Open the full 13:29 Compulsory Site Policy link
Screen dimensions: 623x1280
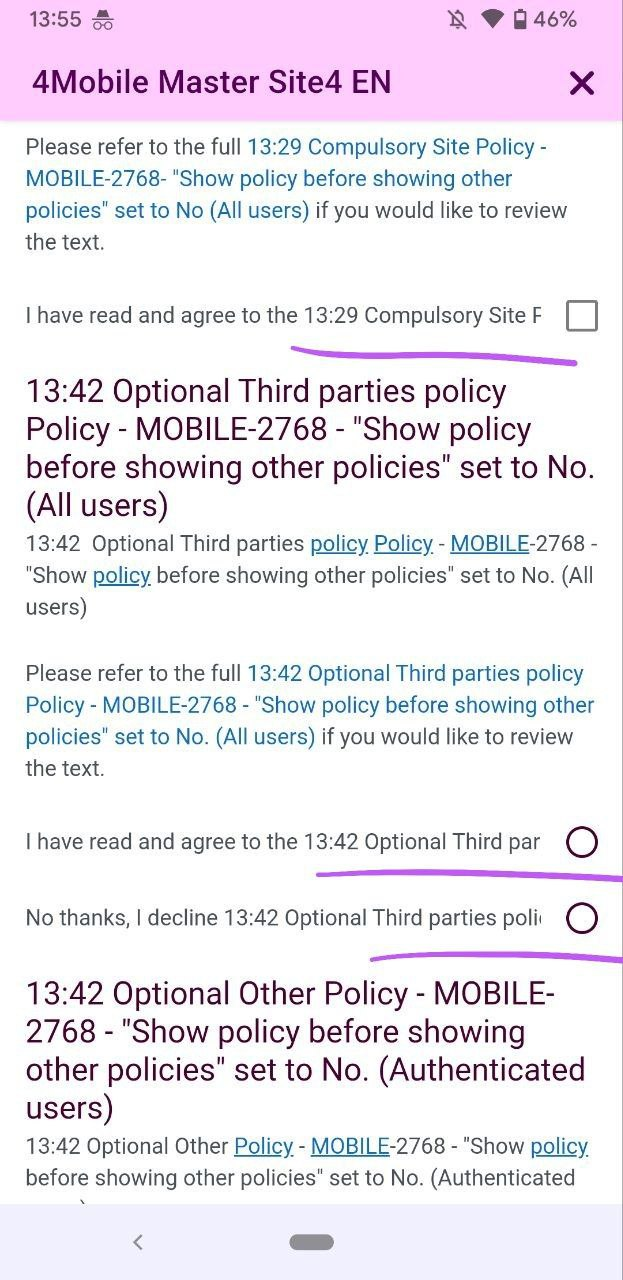coord(286,179)
